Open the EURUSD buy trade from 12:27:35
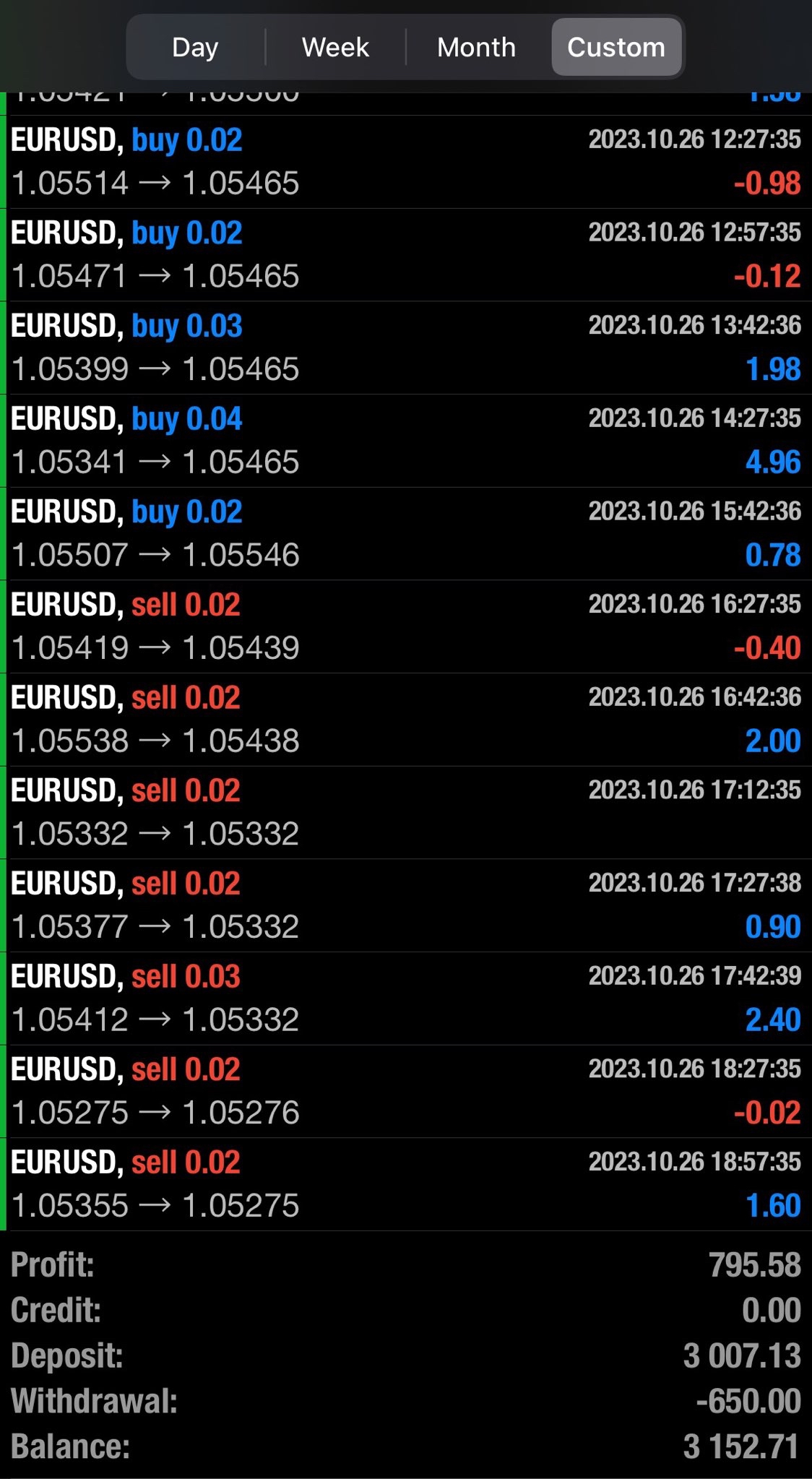The width and height of the screenshot is (812, 1479). click(x=406, y=162)
